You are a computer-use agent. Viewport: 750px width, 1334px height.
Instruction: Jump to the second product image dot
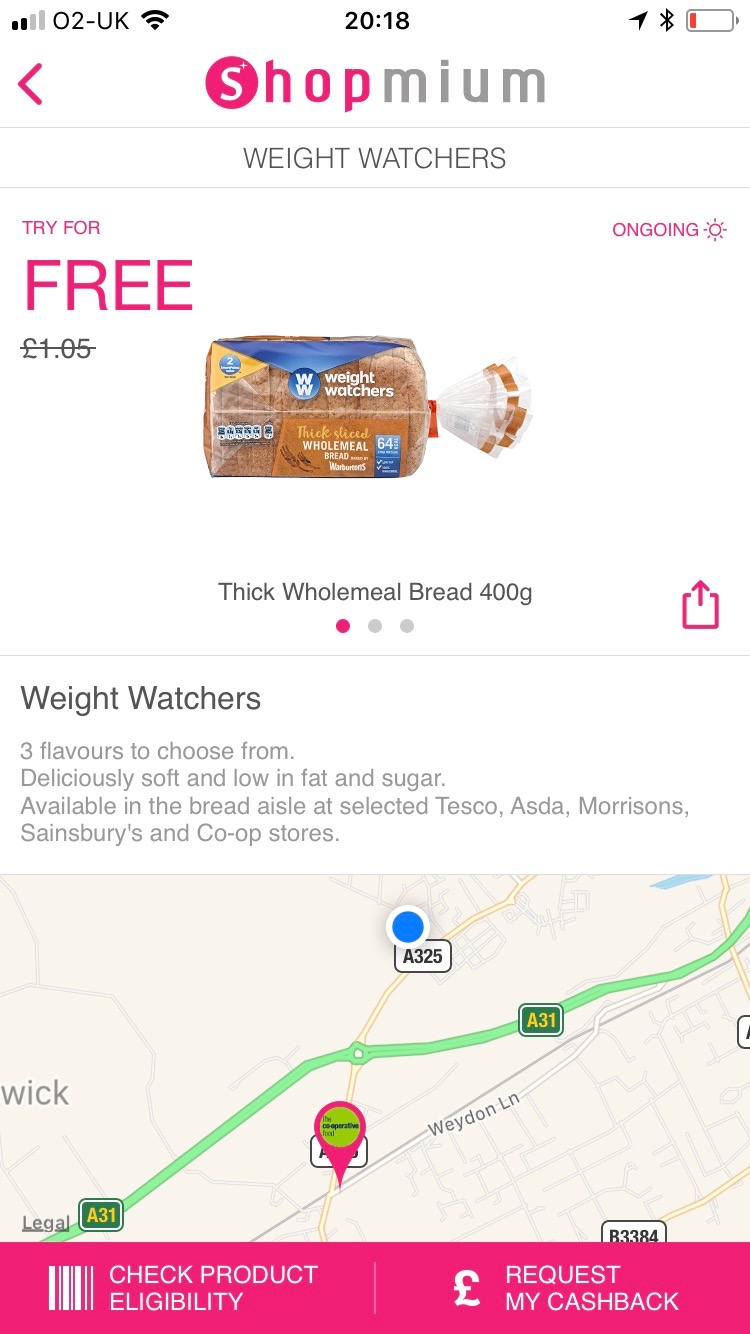375,626
